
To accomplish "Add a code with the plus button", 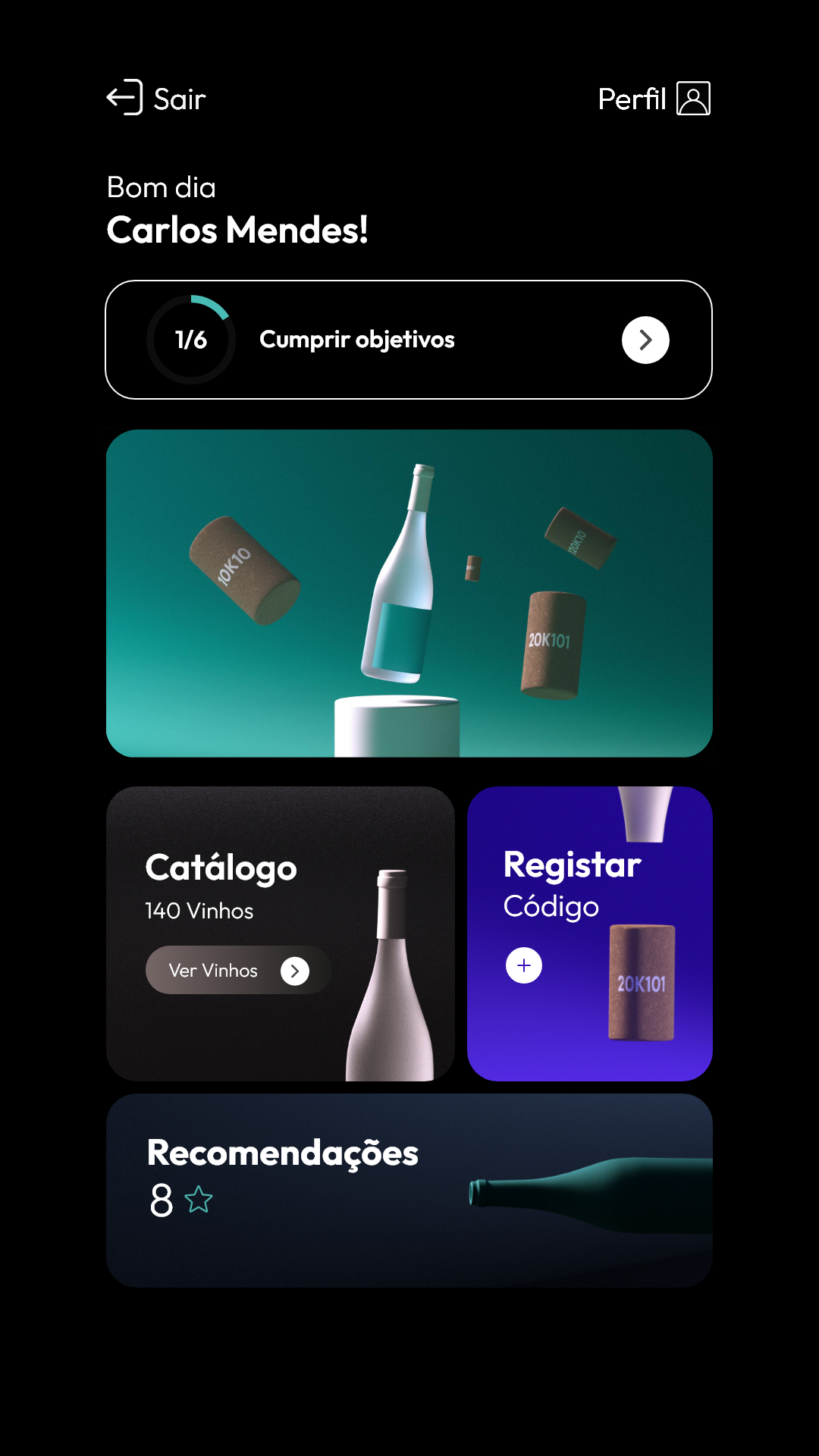I will tap(524, 965).
